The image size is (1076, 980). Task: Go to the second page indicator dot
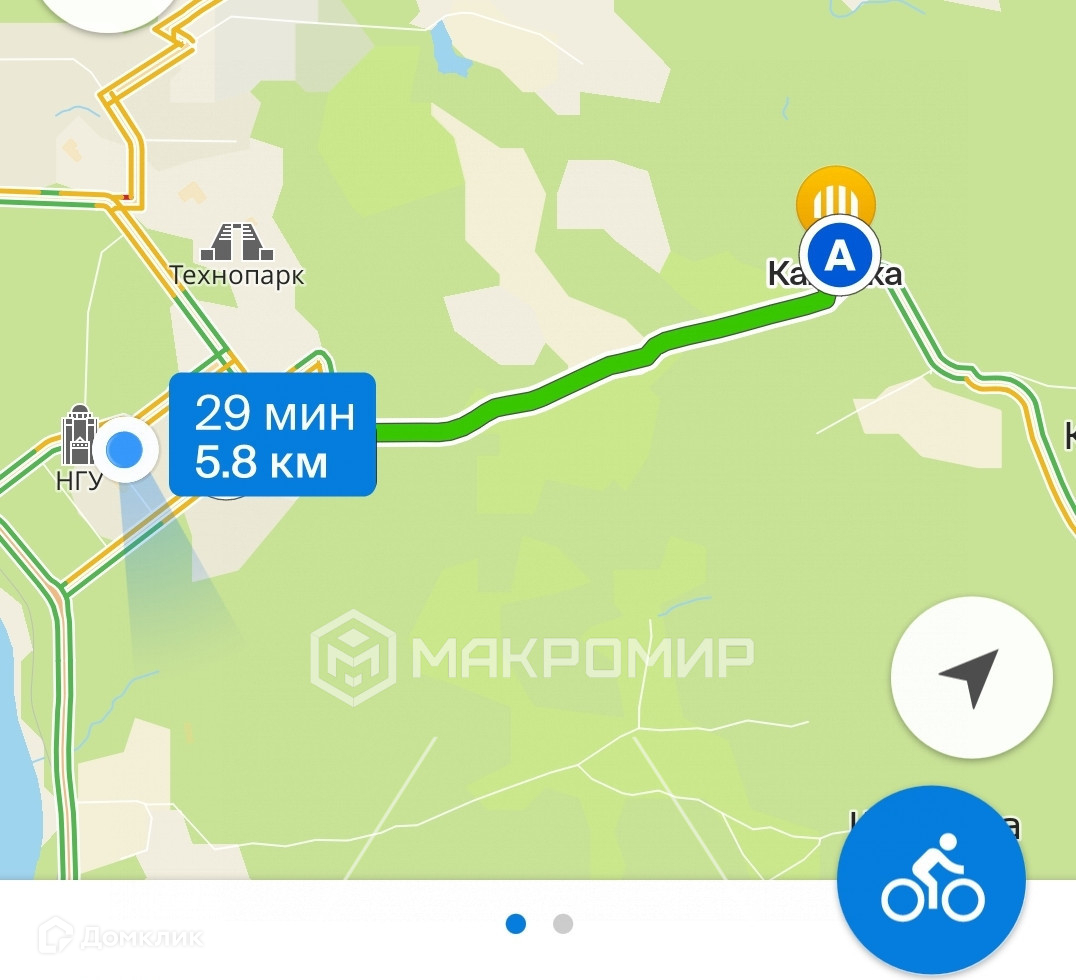563,924
